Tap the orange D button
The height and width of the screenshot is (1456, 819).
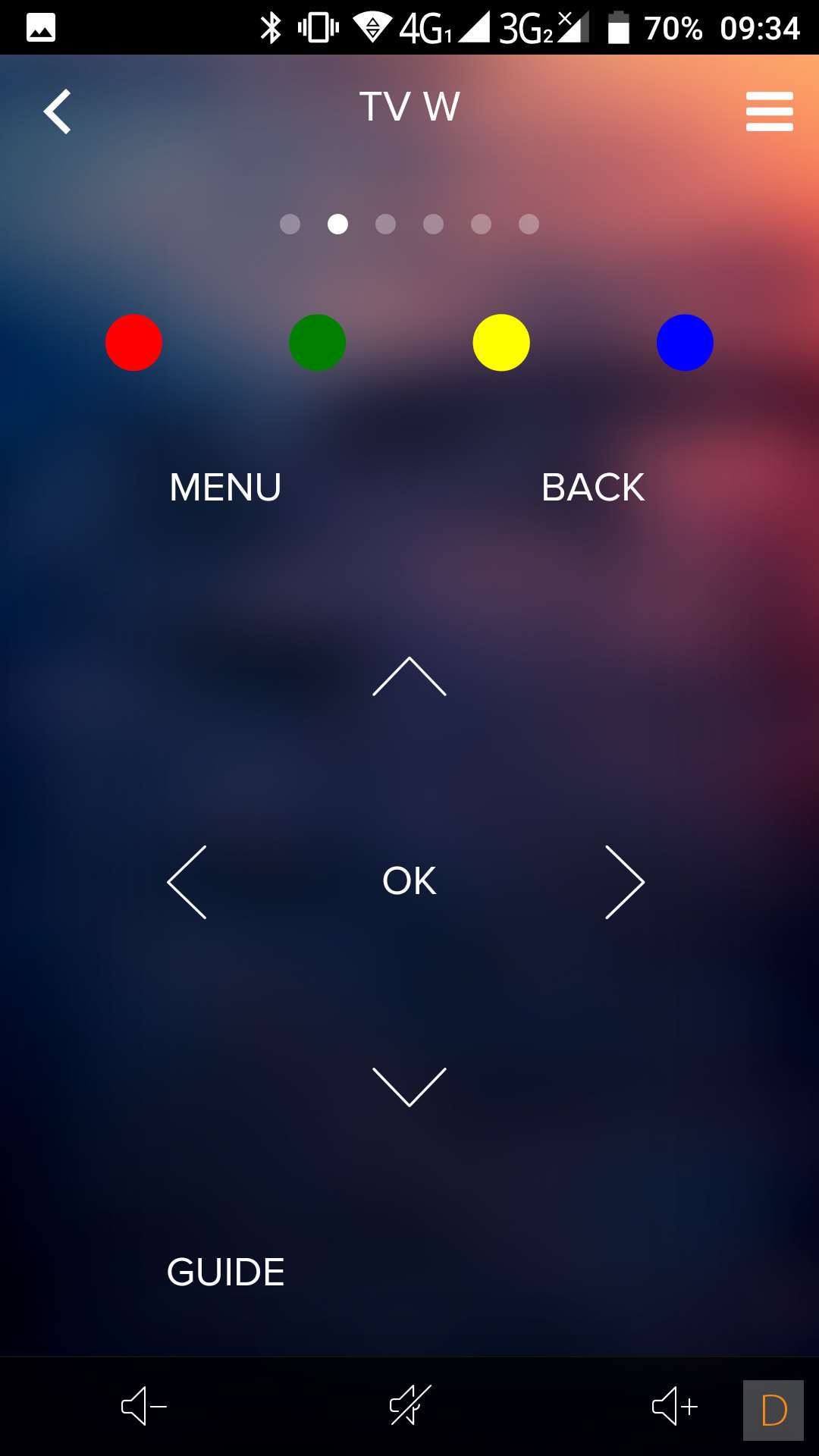[773, 1410]
